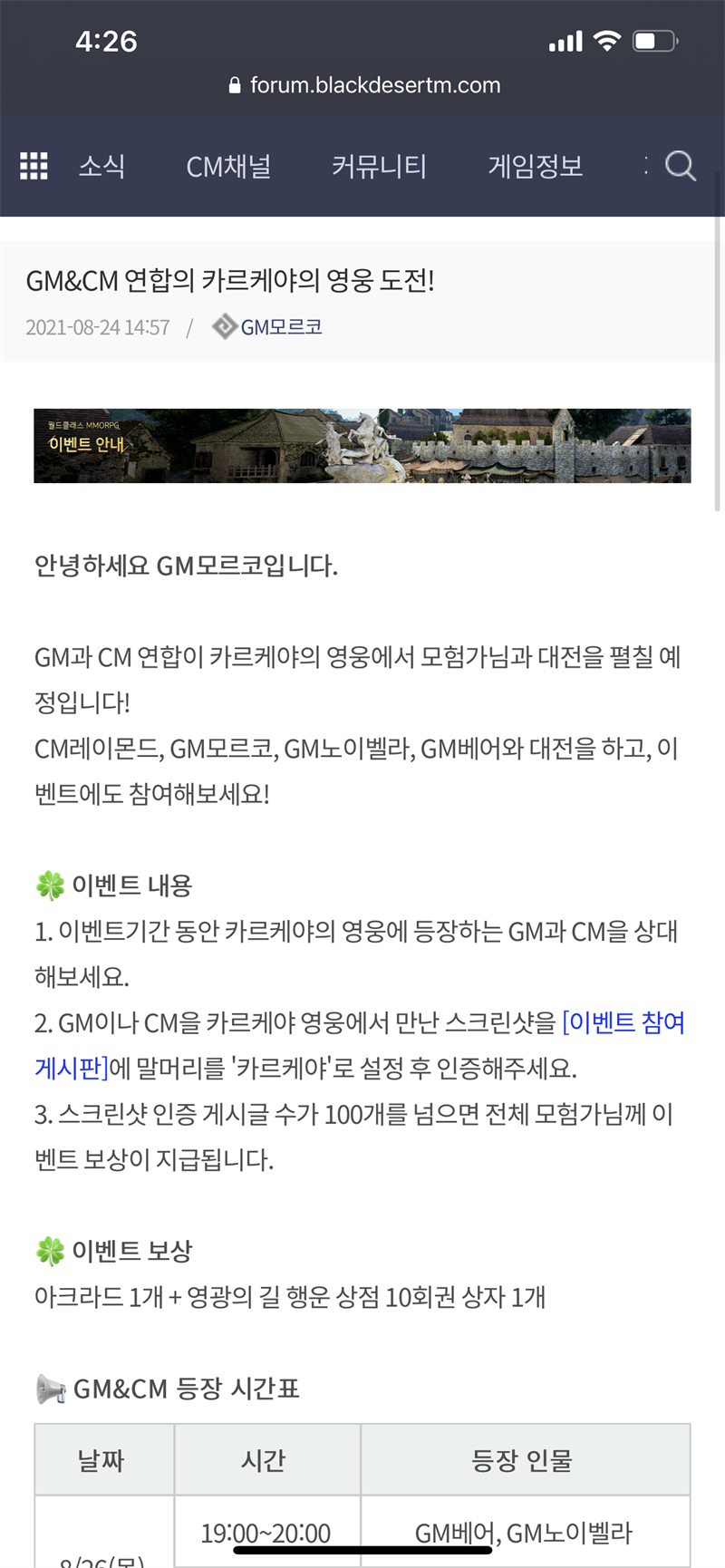
Task: Open author GM모르코's profile
Action: (x=280, y=327)
